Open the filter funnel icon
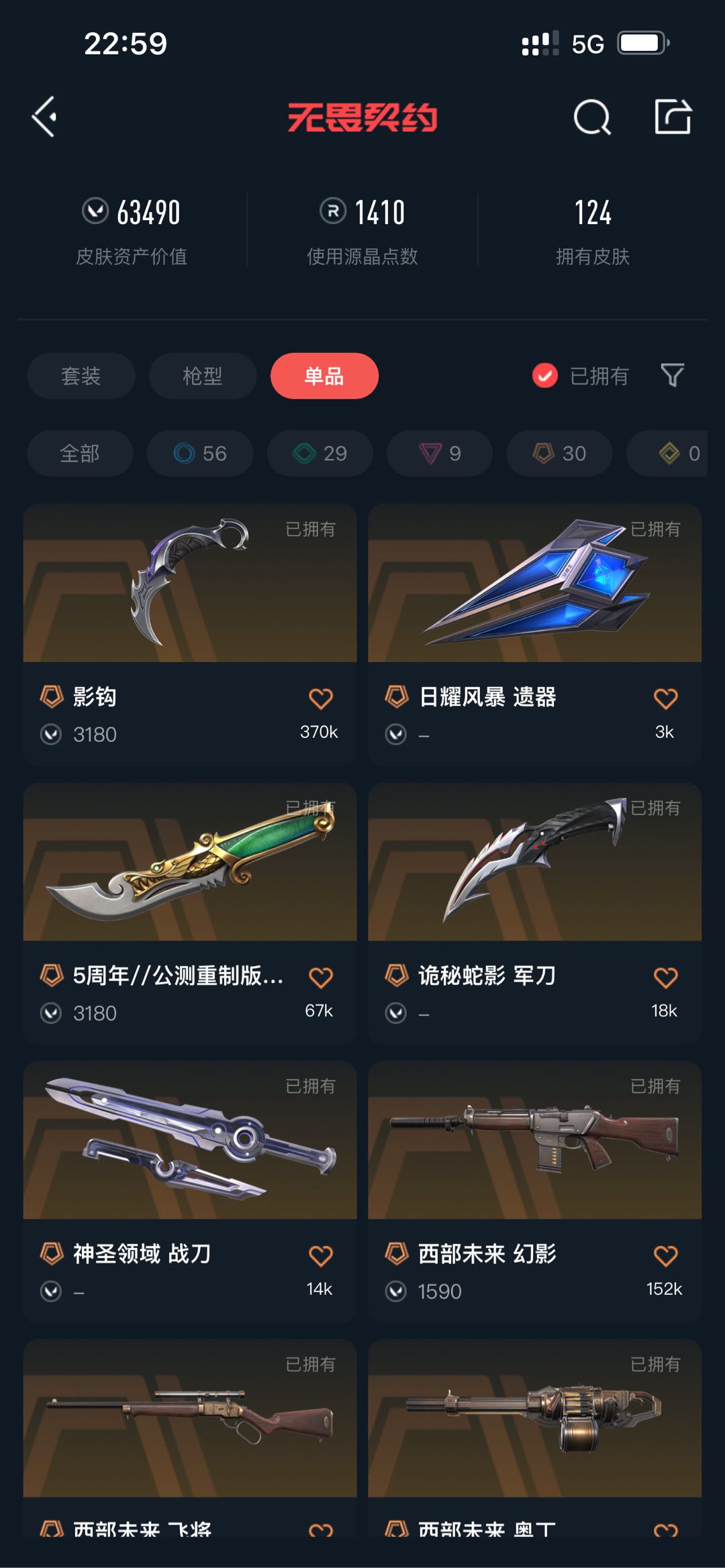 [672, 376]
